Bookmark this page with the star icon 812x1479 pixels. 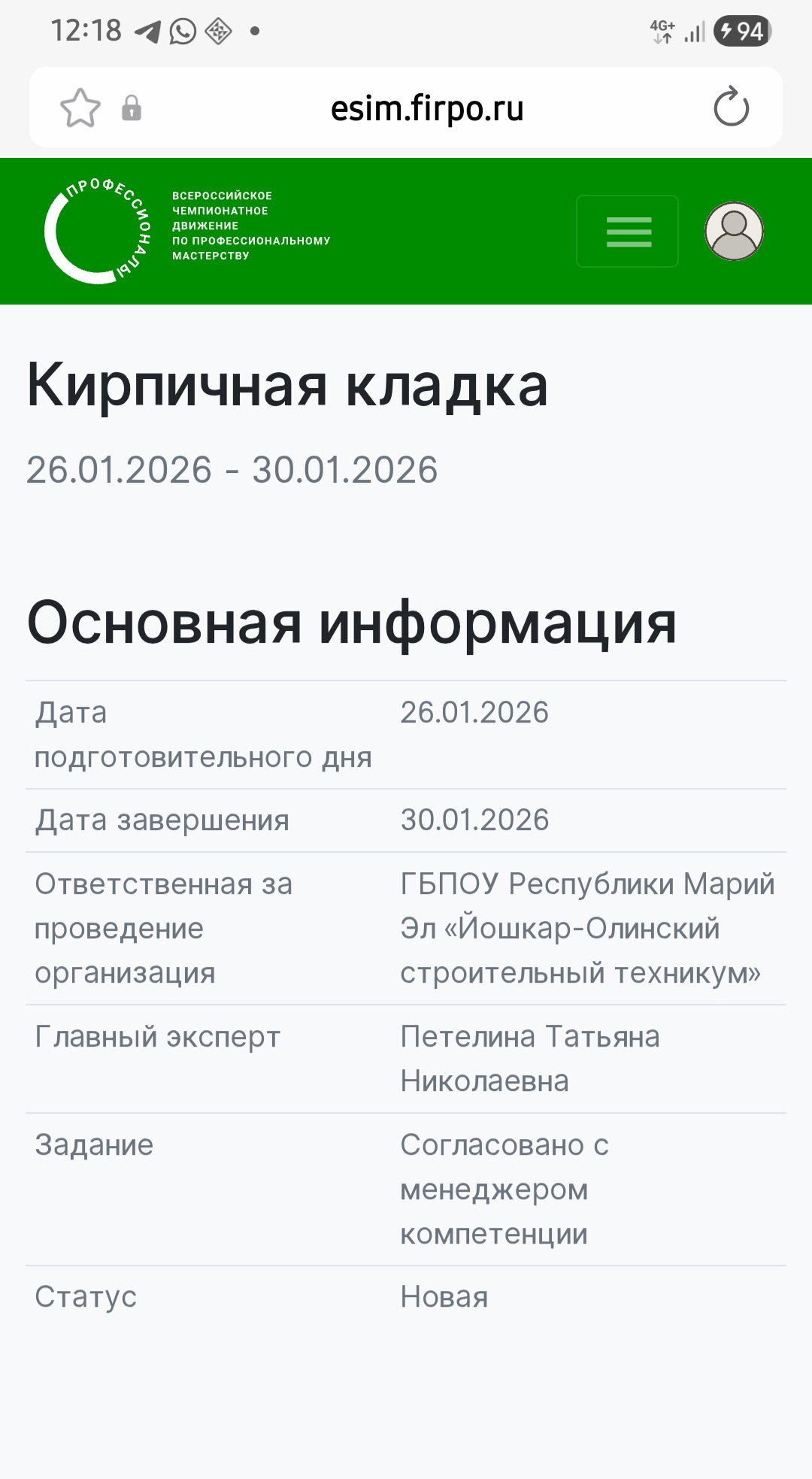(80, 108)
